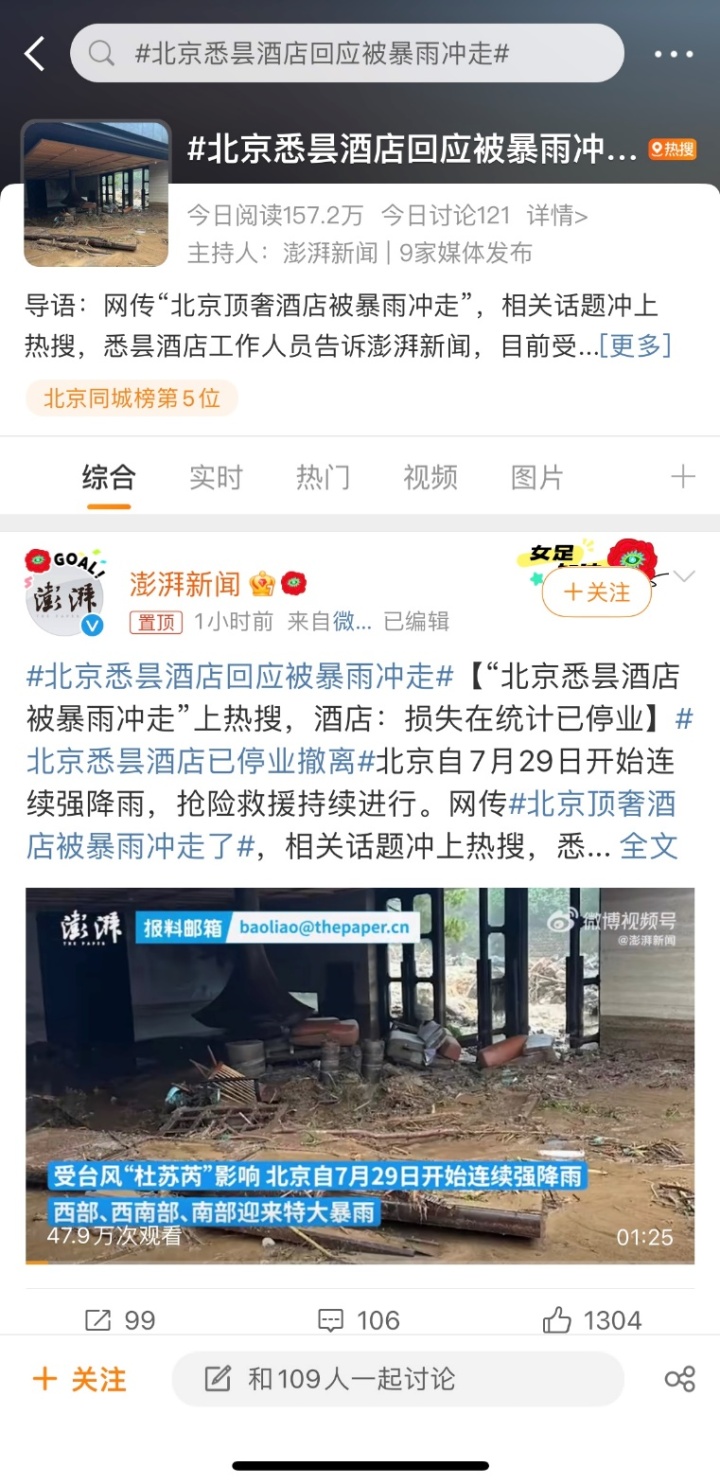The image size is (720, 1484).
Task: Open the topic 详情 details link
Action: pyautogui.click(x=557, y=215)
